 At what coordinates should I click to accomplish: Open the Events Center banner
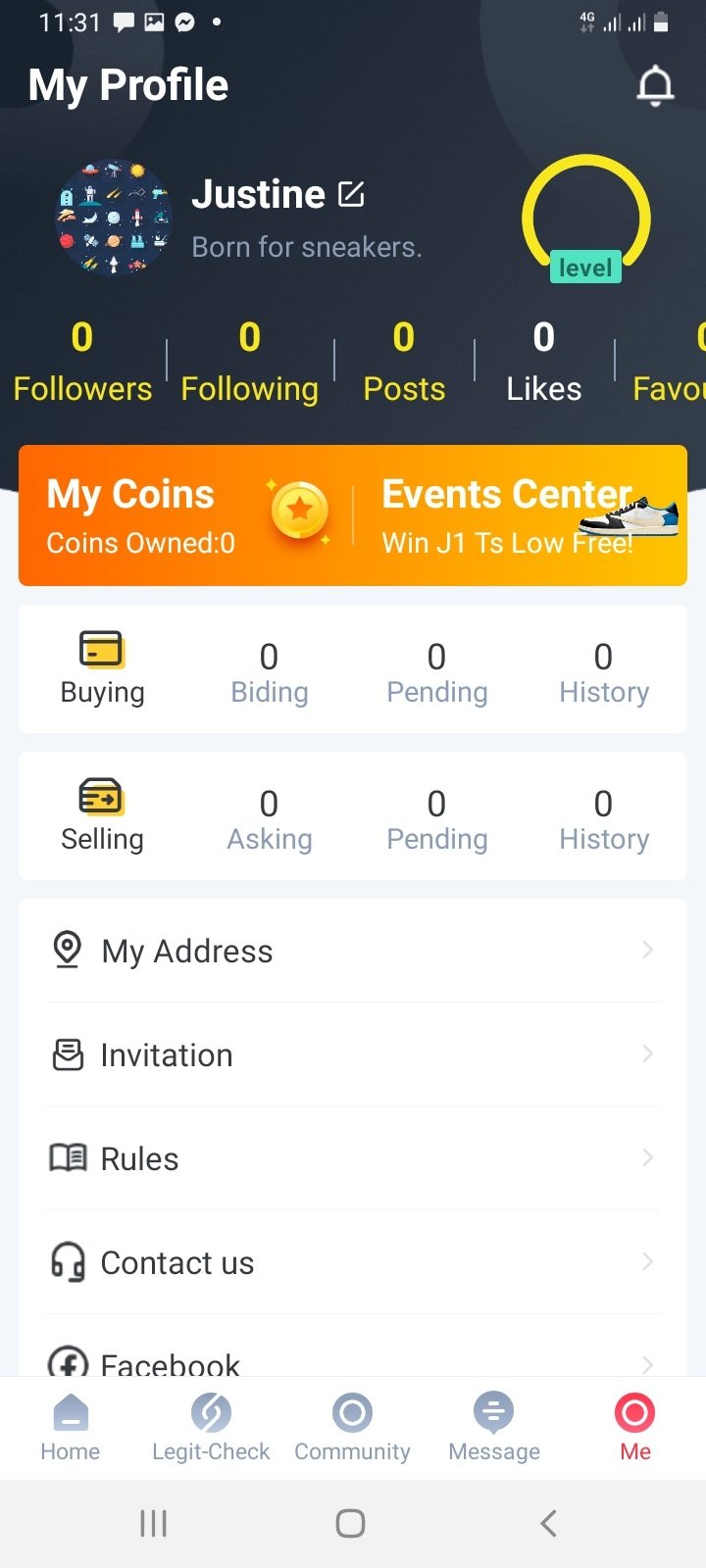click(520, 515)
